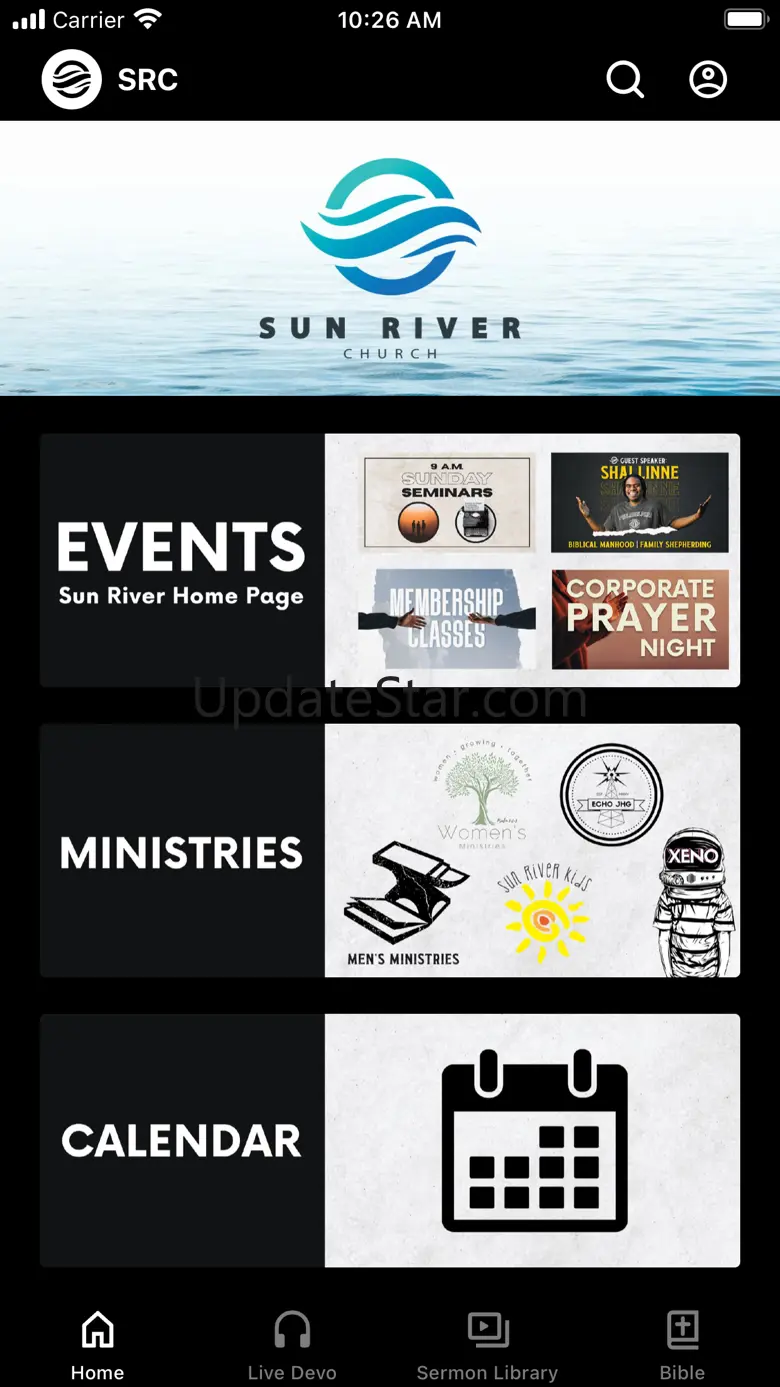Go to the Home tab

(97, 1345)
